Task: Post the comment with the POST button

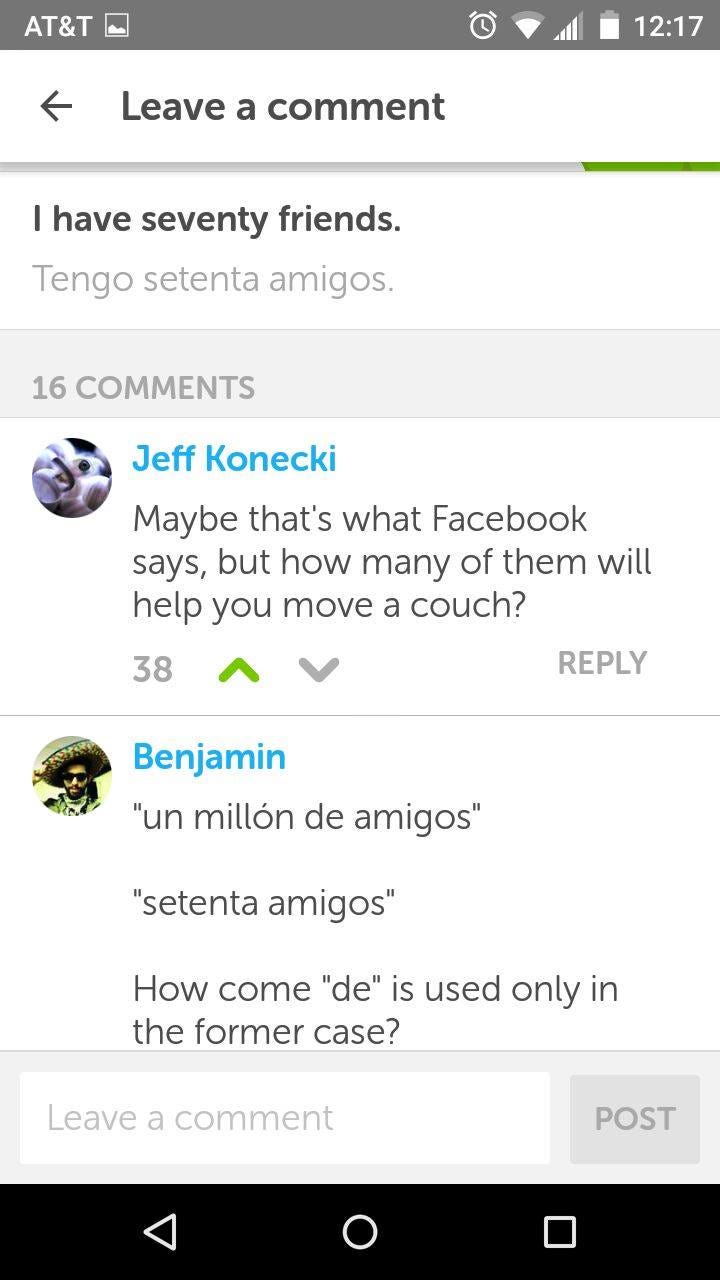Action: tap(635, 1119)
